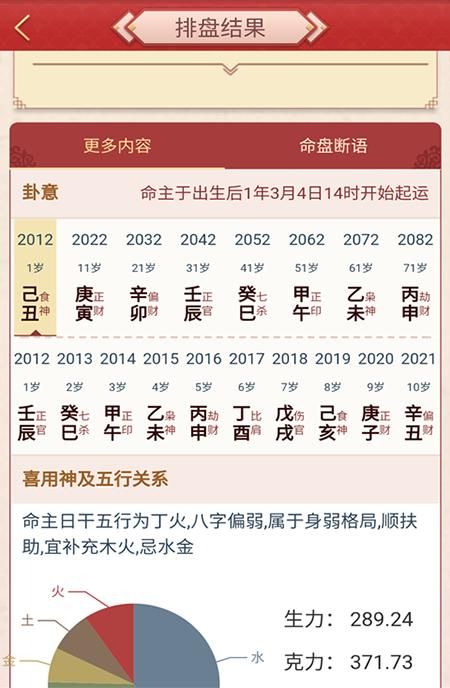The height and width of the screenshot is (688, 450).
Task: Select the 2042 壬辰 ten-year period
Action: [x=198, y=277]
